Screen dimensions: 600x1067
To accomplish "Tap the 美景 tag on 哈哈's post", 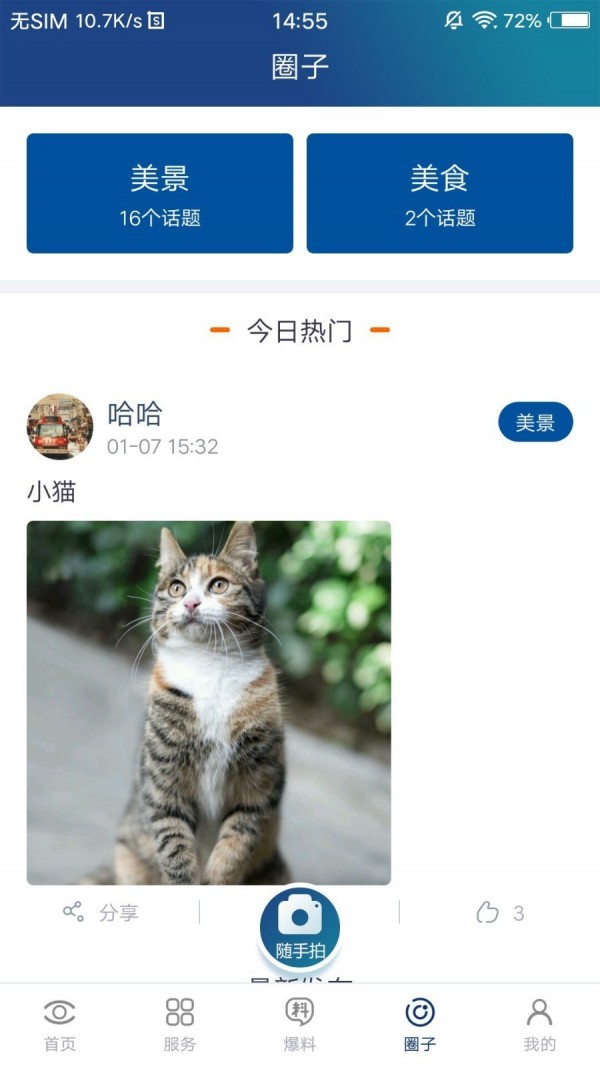I will click(535, 423).
